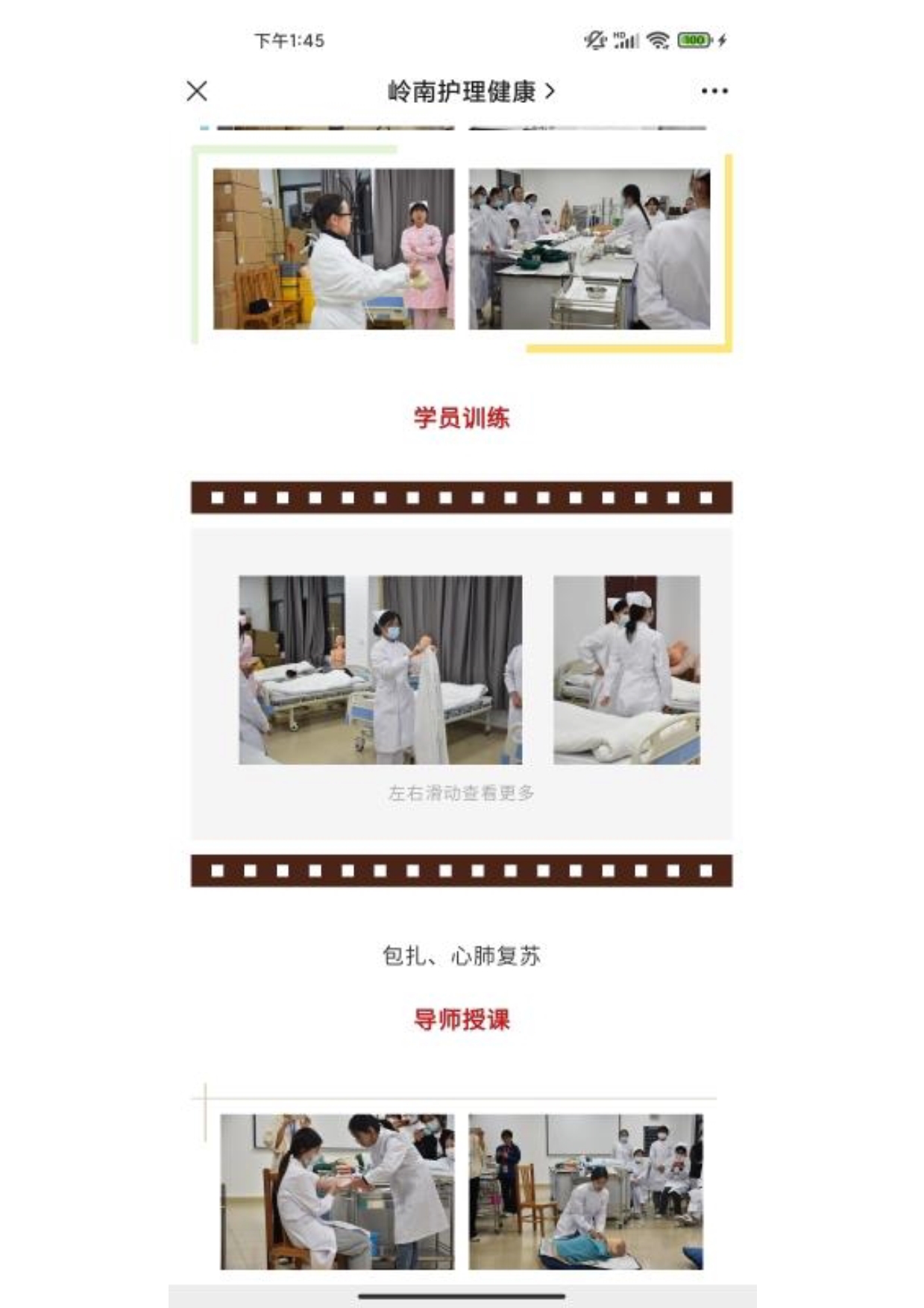This screenshot has height=1308, width=924.
Task: Open photo of nurses beside hospital bed
Action: (x=626, y=669)
